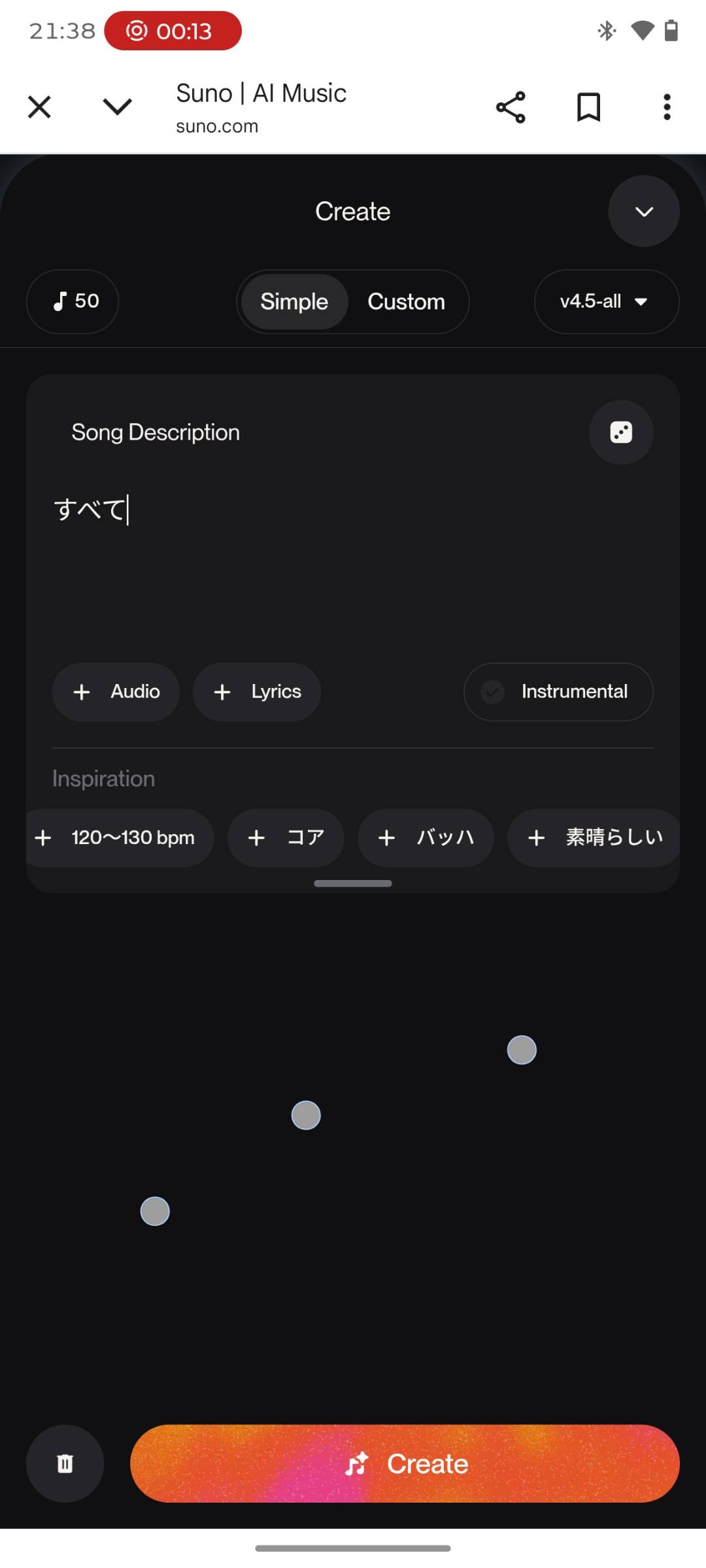Bookmark the Suno page
Viewport: 706px width, 1568px height.
(x=588, y=107)
